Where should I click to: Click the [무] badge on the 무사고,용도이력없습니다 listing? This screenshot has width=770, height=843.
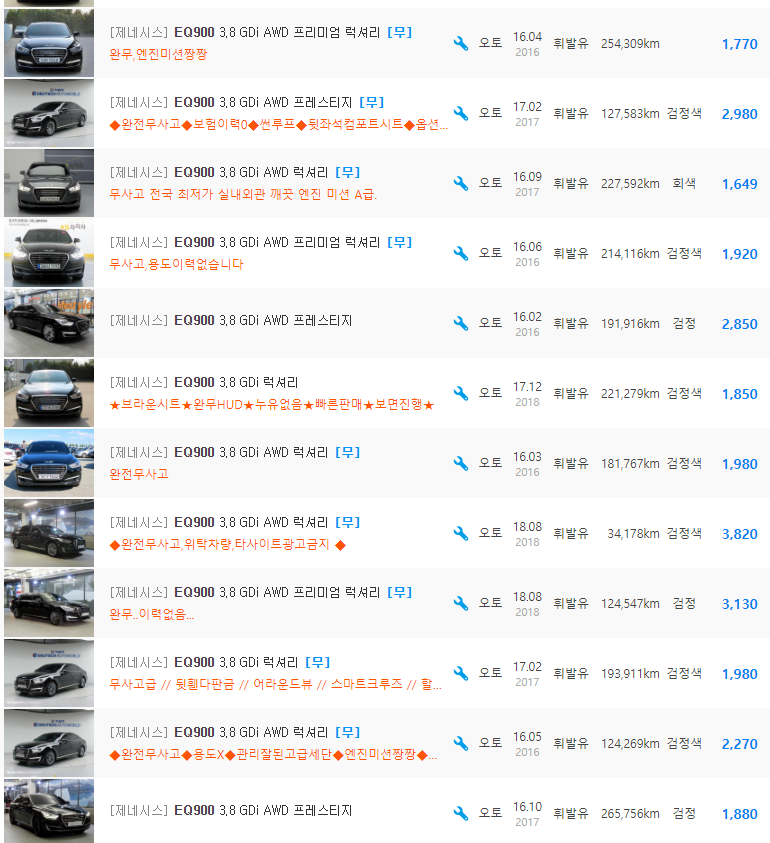tap(399, 242)
